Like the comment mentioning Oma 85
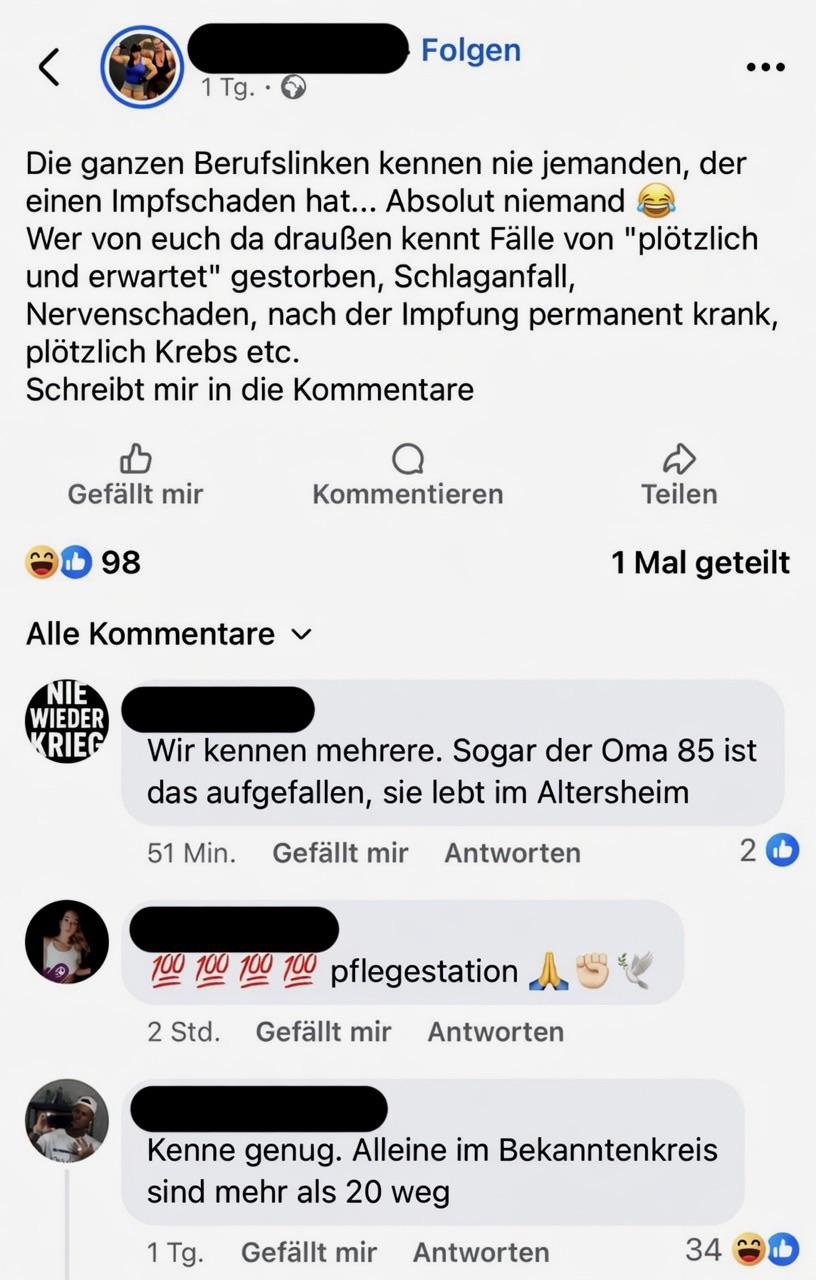Viewport: 816px width, 1280px height. pyautogui.click(x=340, y=853)
